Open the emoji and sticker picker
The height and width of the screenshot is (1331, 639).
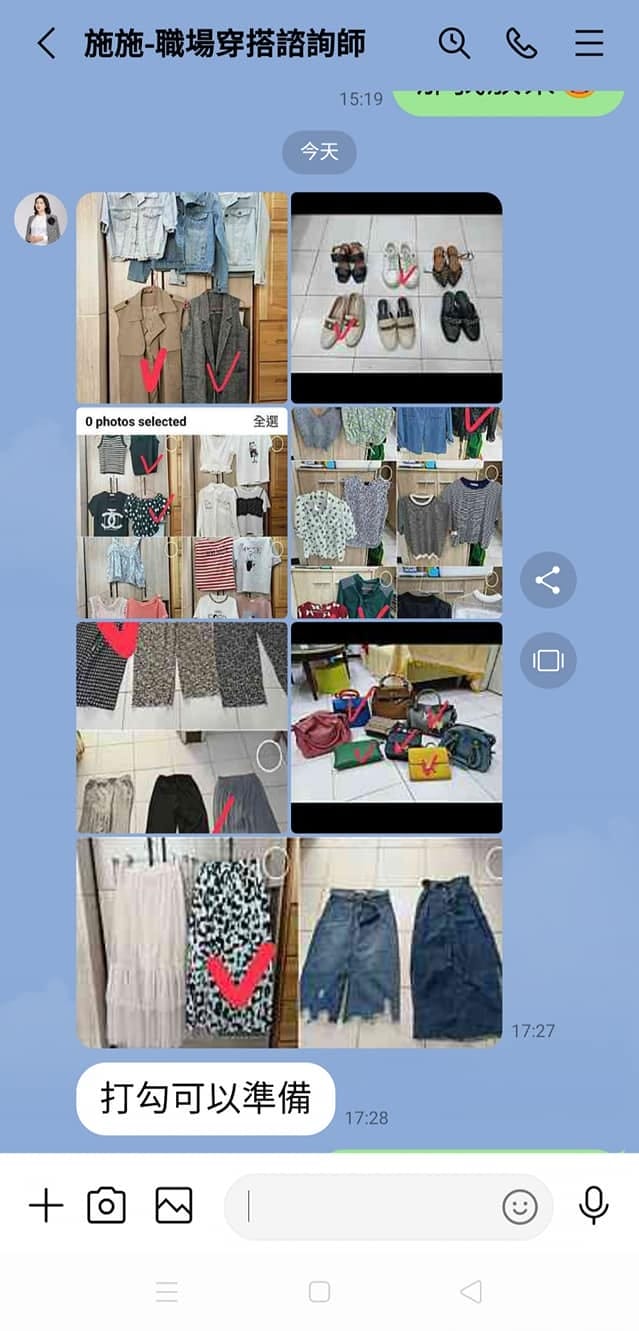[x=520, y=1207]
